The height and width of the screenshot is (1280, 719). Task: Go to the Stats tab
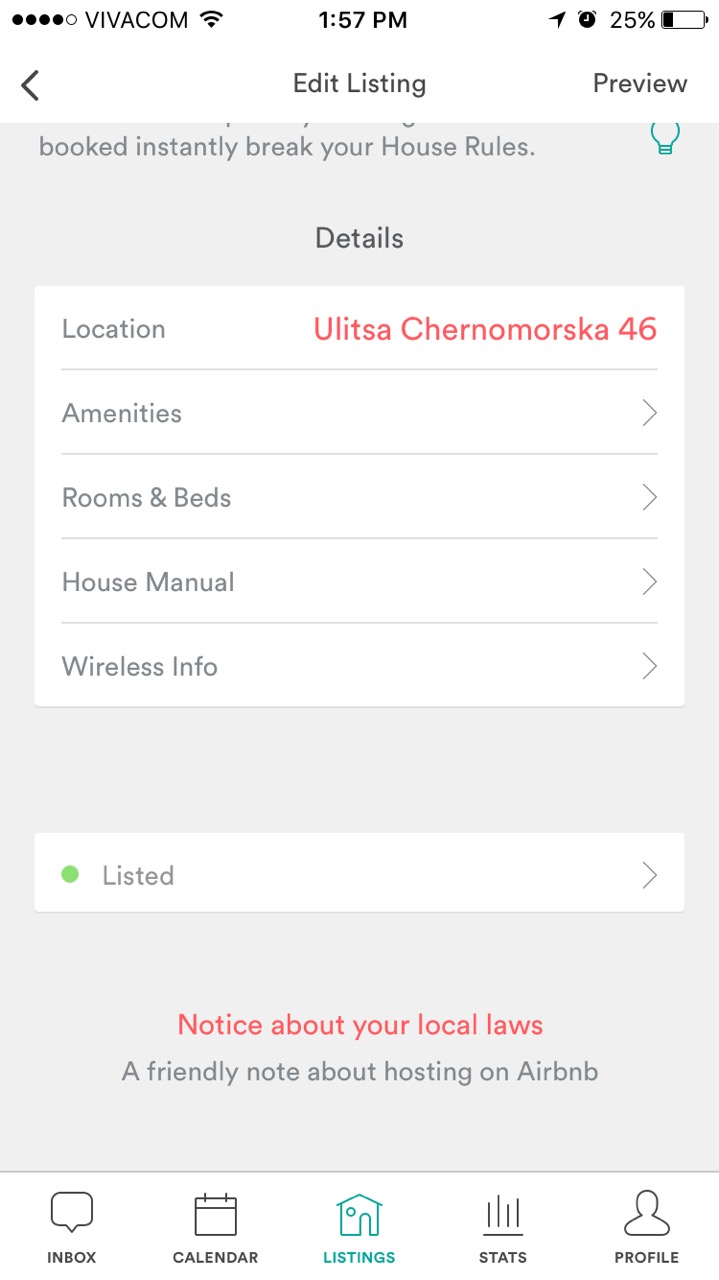502,1228
